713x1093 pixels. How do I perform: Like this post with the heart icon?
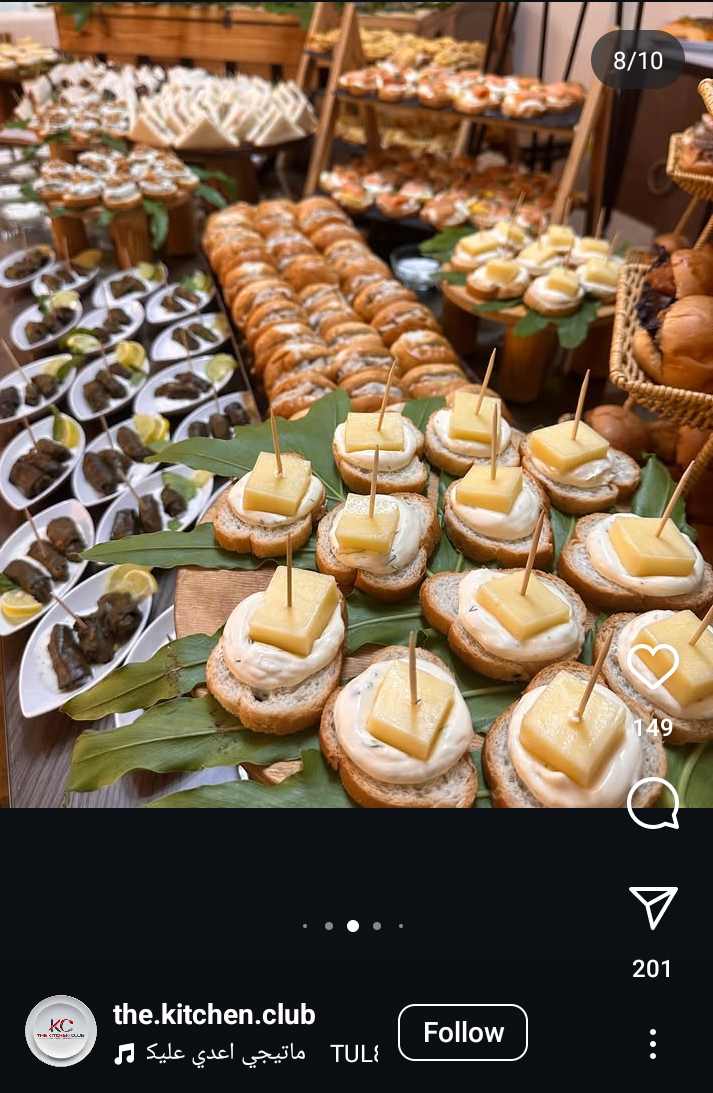click(653, 666)
